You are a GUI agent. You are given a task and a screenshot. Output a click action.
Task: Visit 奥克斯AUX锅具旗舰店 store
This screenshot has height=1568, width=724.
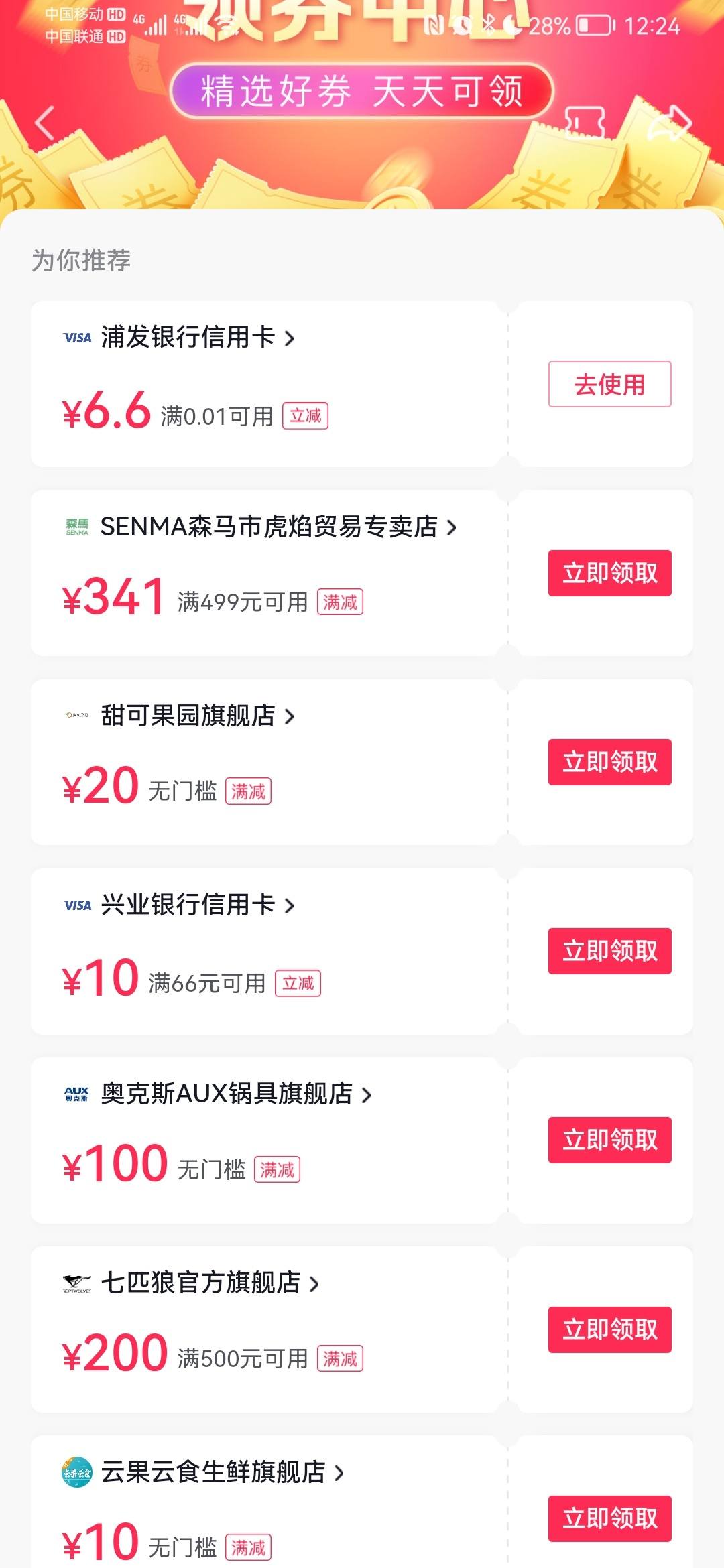pos(236,1094)
